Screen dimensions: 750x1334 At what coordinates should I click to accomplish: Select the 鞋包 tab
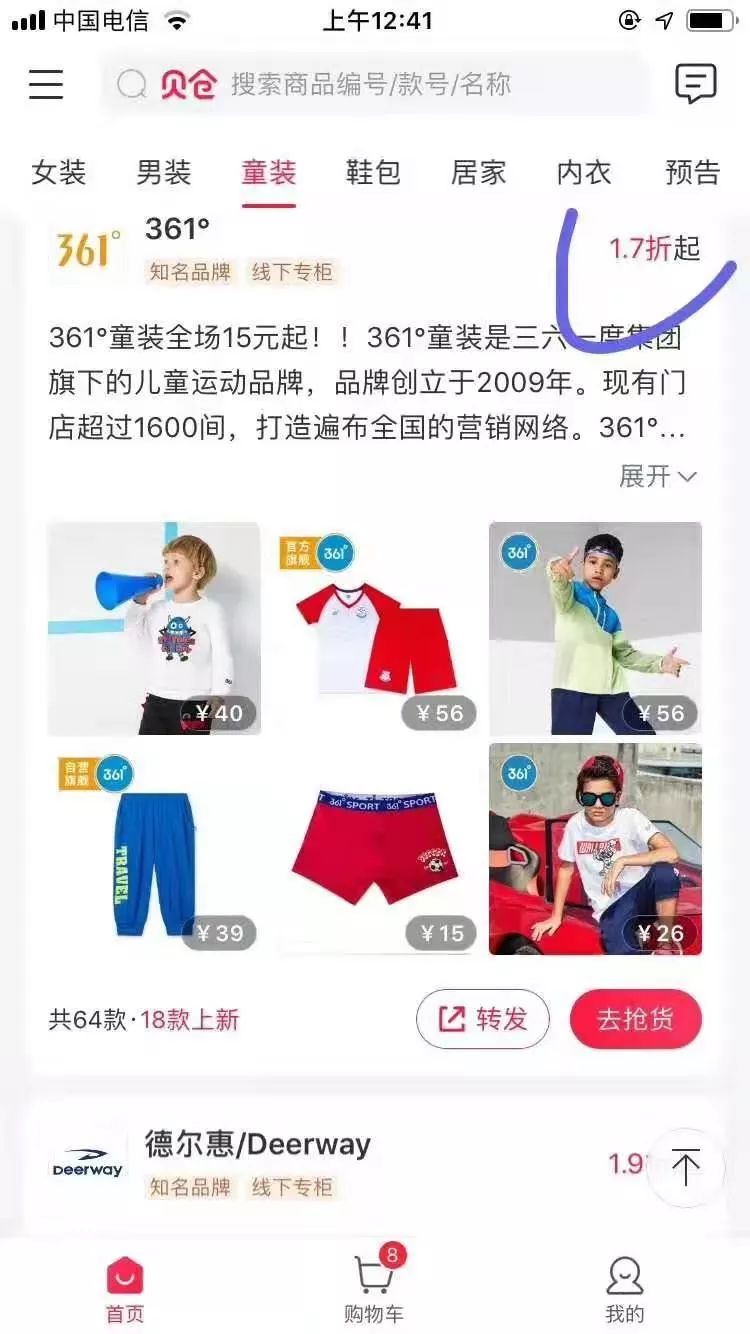tap(373, 173)
